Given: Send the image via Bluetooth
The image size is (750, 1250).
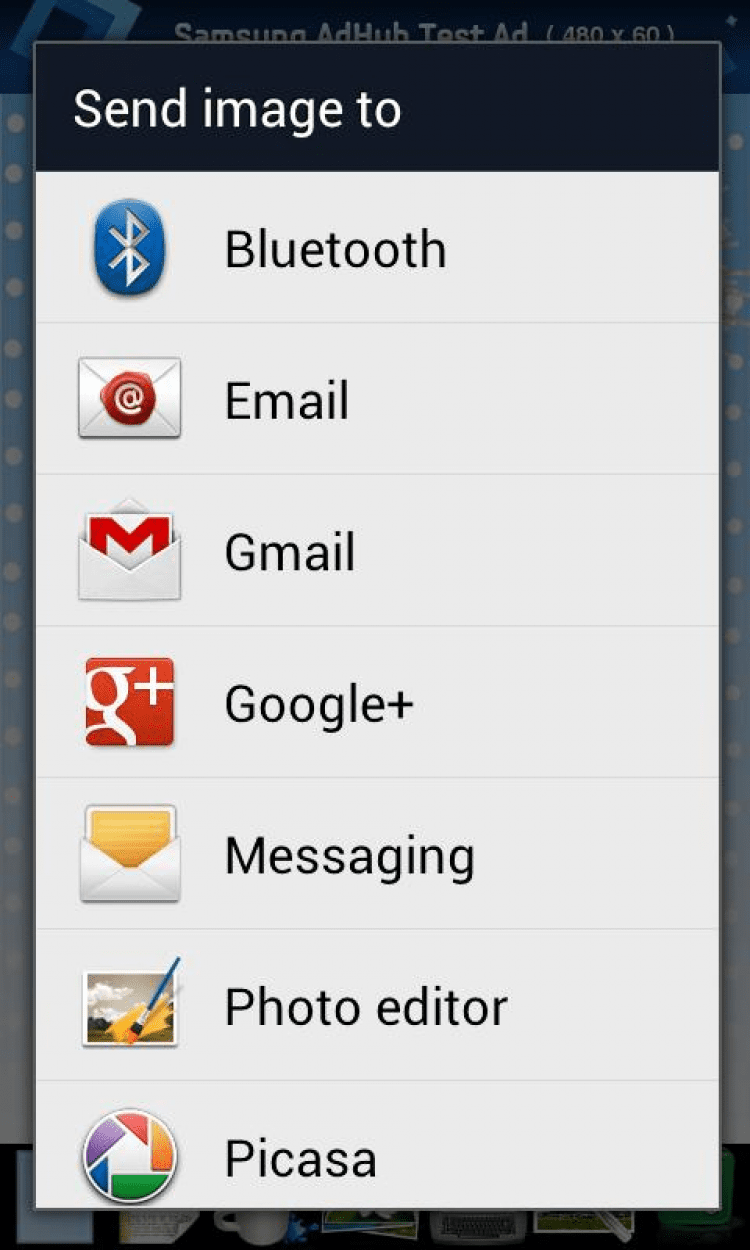Looking at the screenshot, I should pos(335,249).
